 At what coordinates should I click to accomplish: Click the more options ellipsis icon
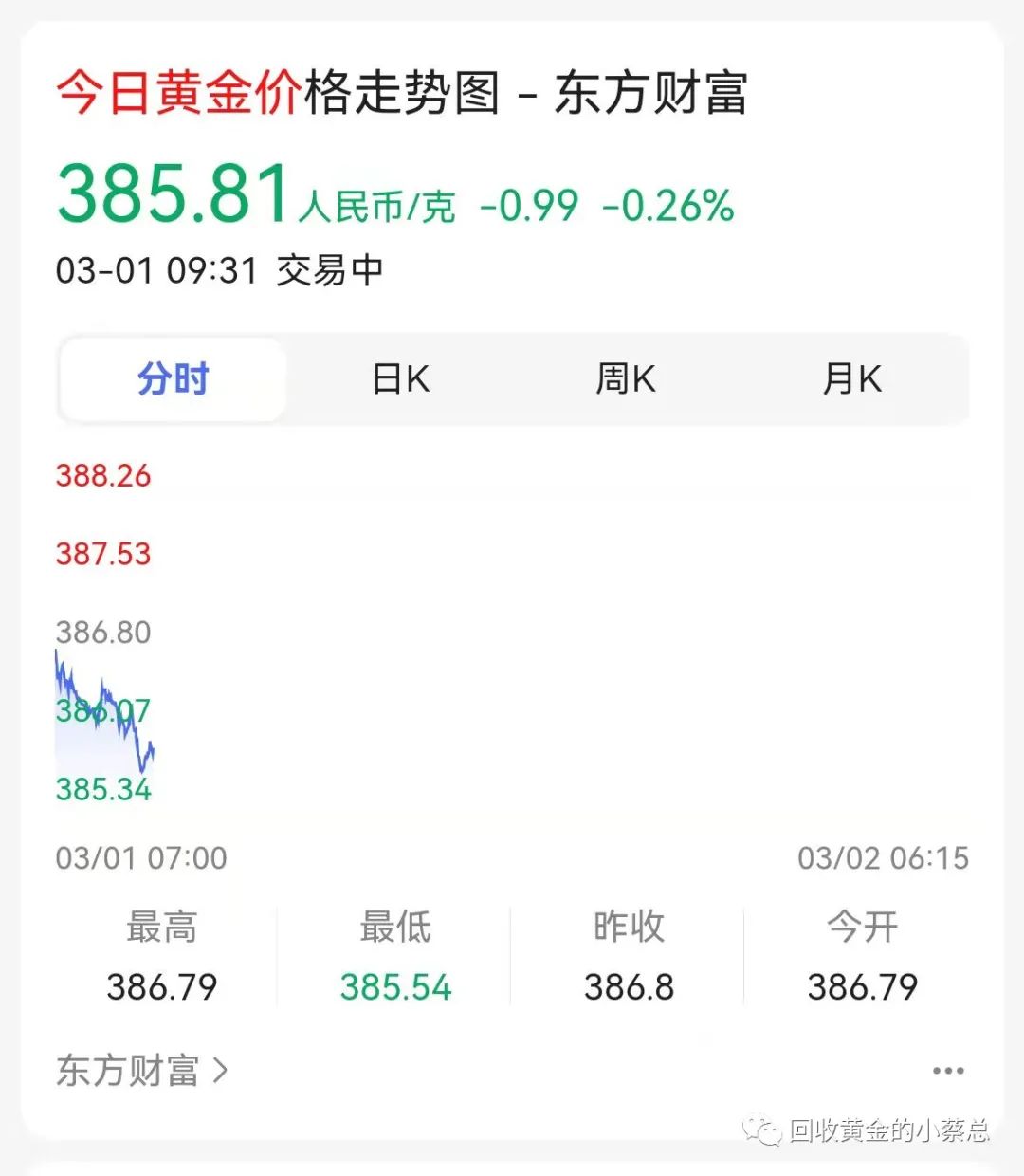[x=950, y=1070]
